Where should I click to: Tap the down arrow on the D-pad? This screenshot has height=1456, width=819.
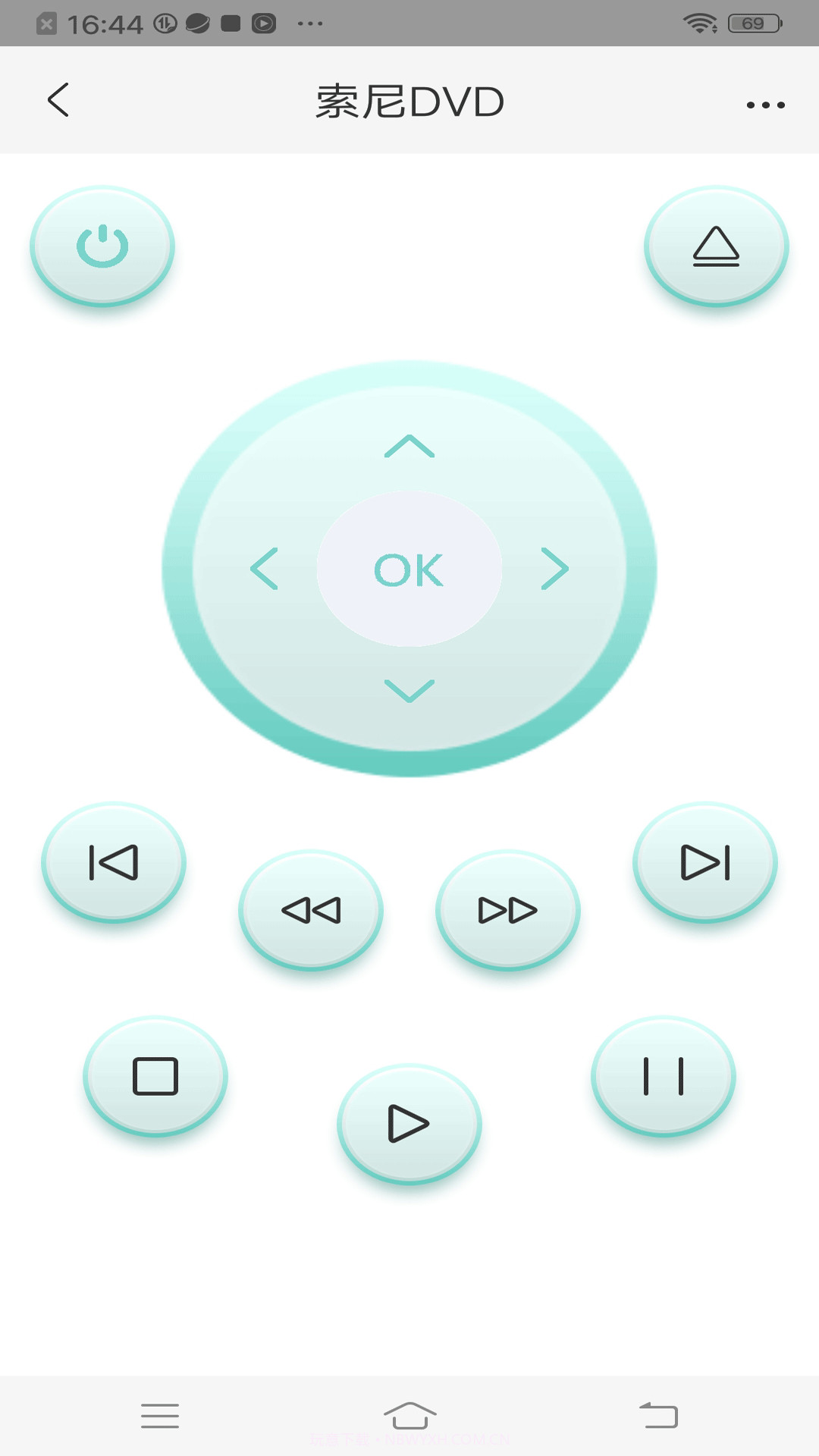(409, 690)
